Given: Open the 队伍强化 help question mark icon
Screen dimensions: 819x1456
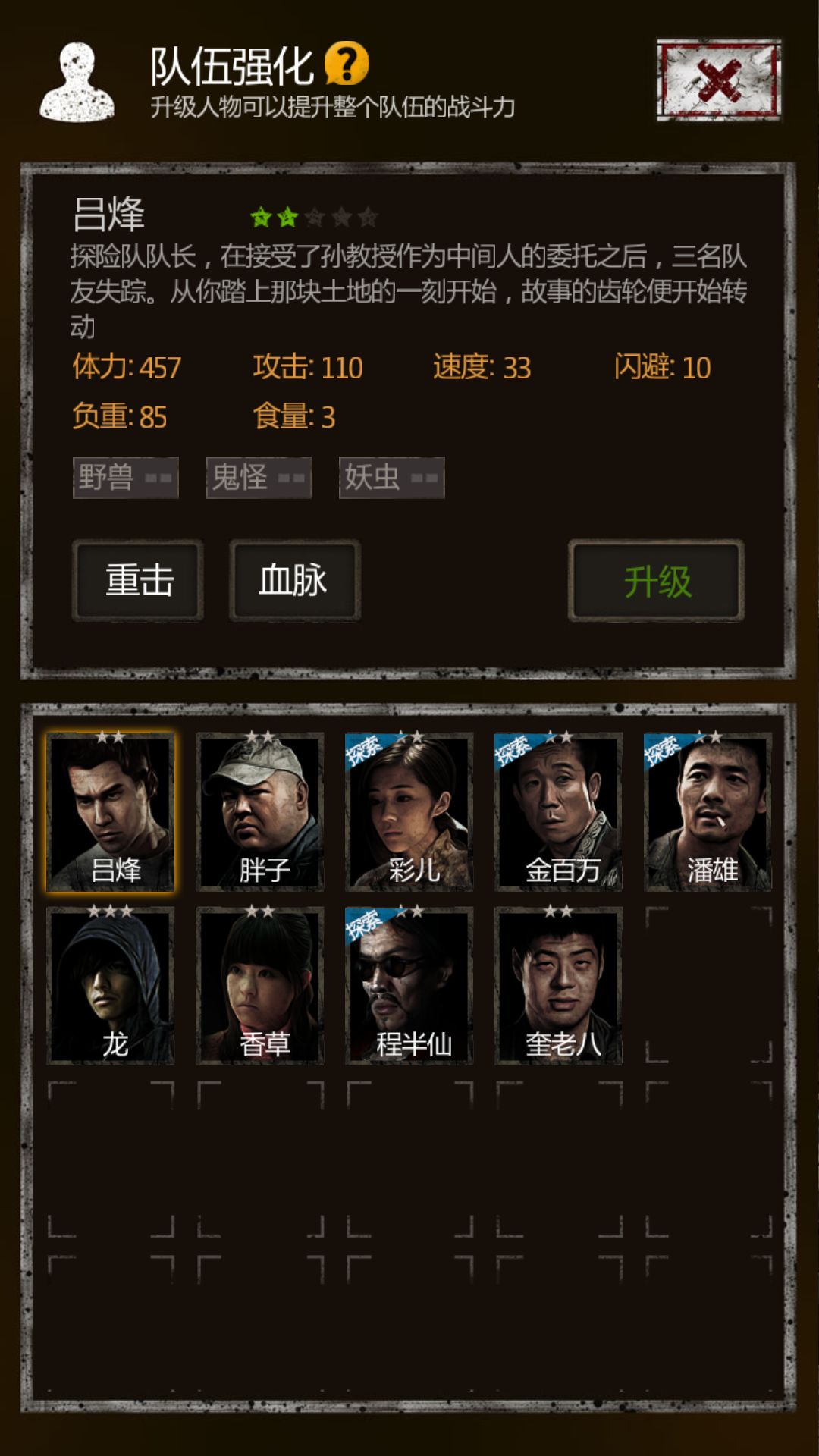Looking at the screenshot, I should click(348, 65).
